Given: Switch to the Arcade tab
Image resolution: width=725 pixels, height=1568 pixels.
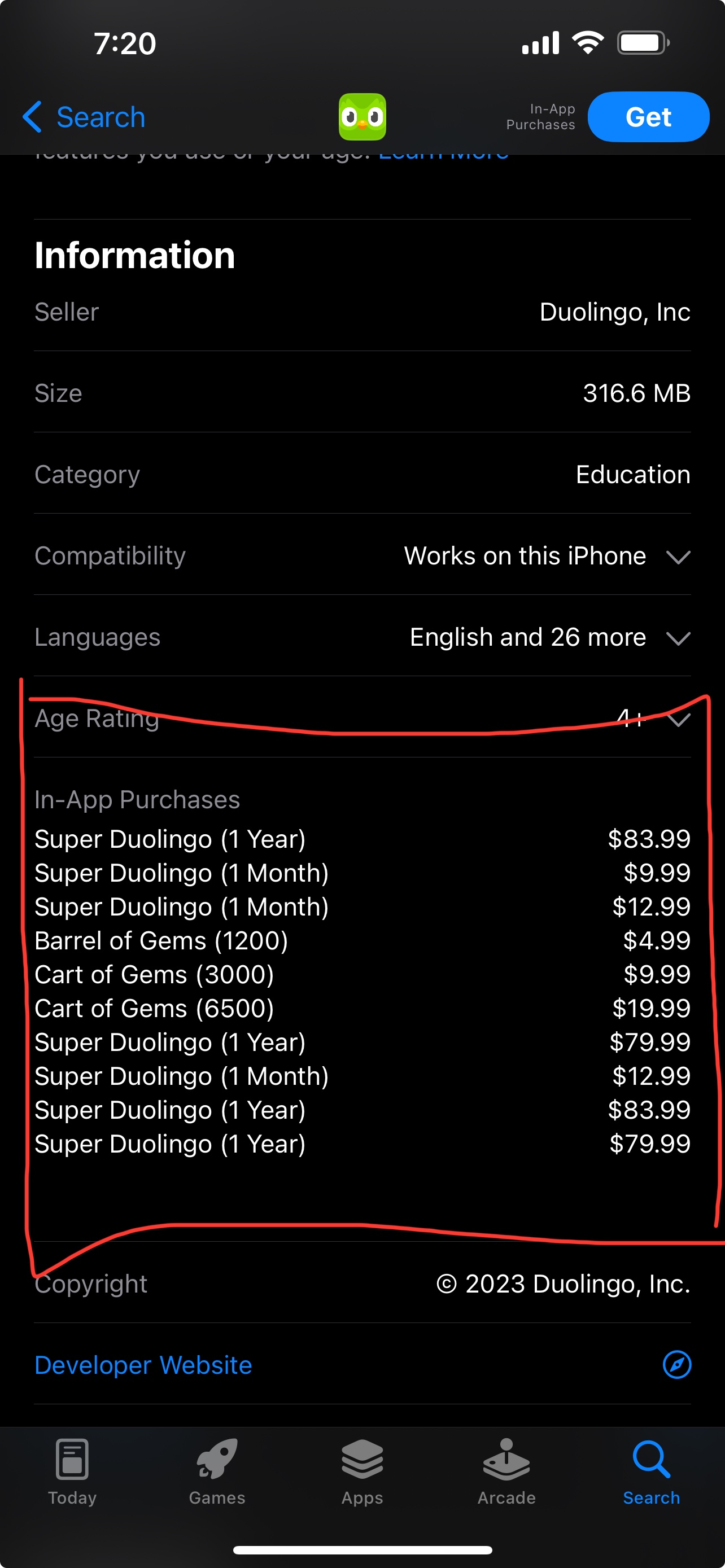Looking at the screenshot, I should pos(506,1472).
